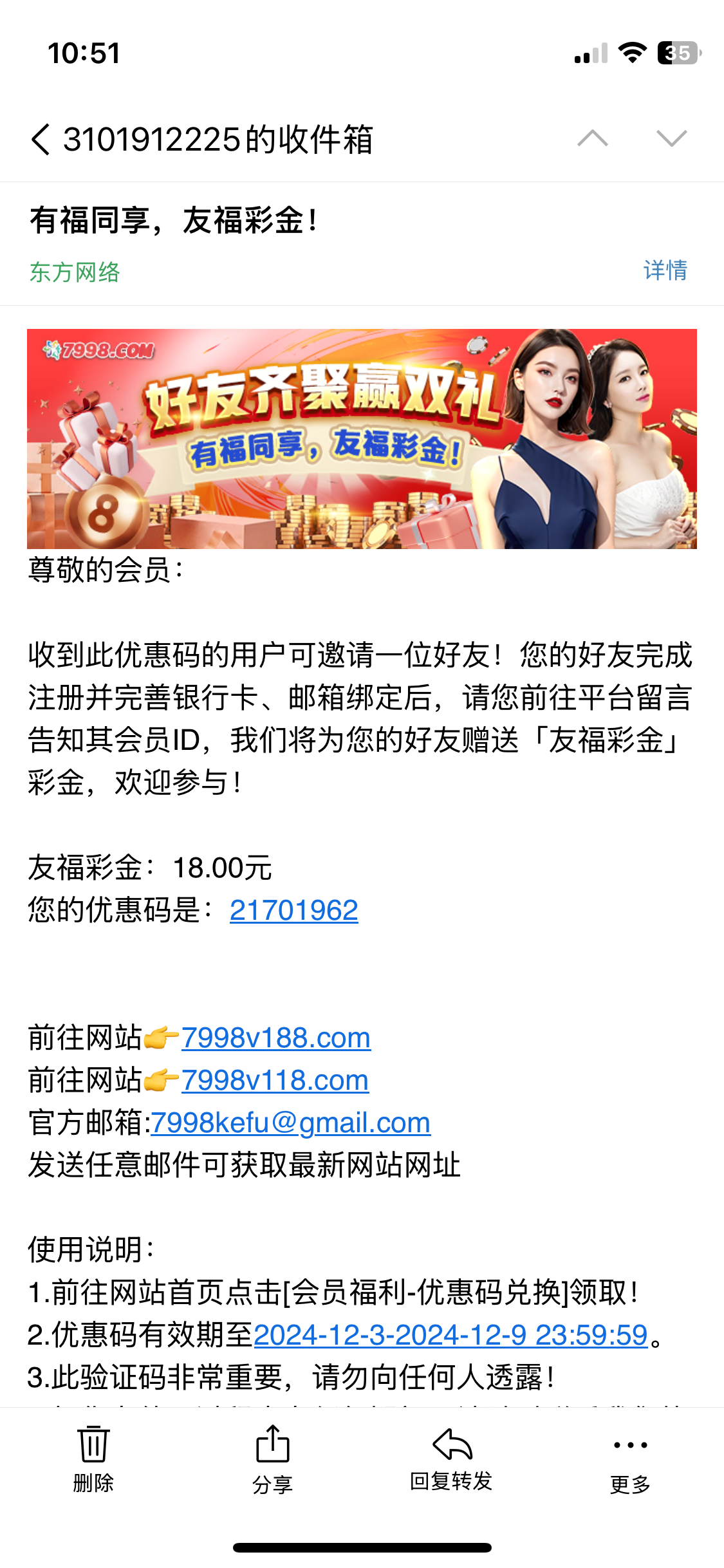Go back to the 3101912225 inbox
Image resolution: width=724 pixels, height=1568 pixels.
41,140
